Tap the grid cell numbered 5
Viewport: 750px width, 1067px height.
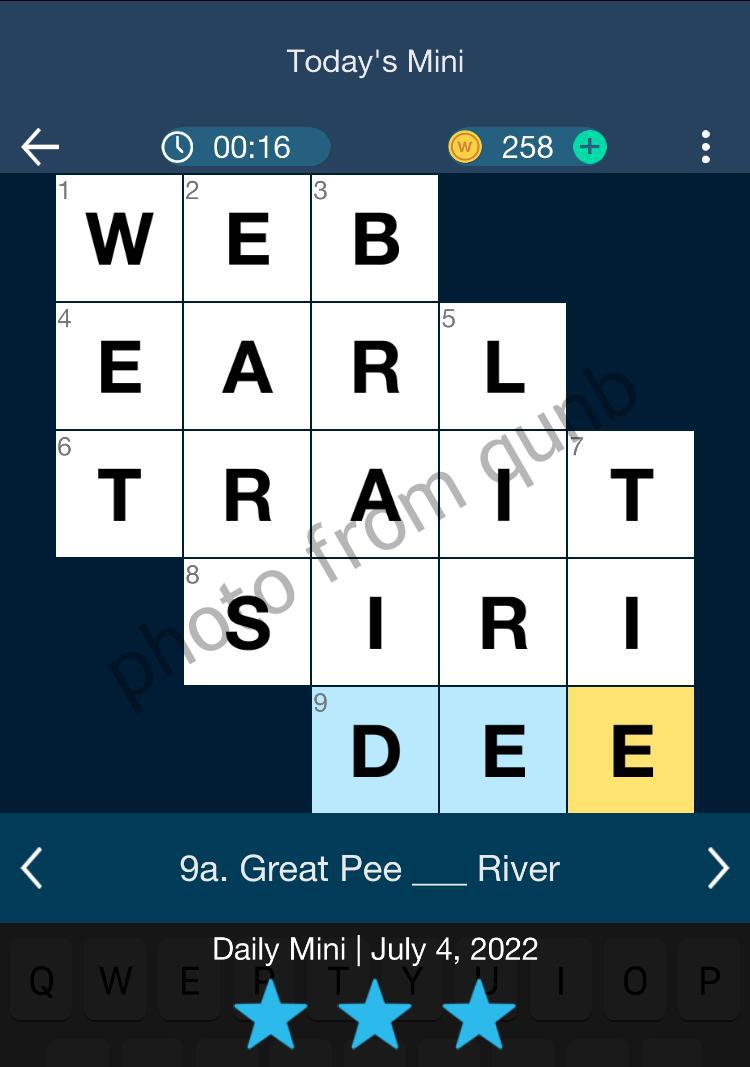tap(503, 366)
